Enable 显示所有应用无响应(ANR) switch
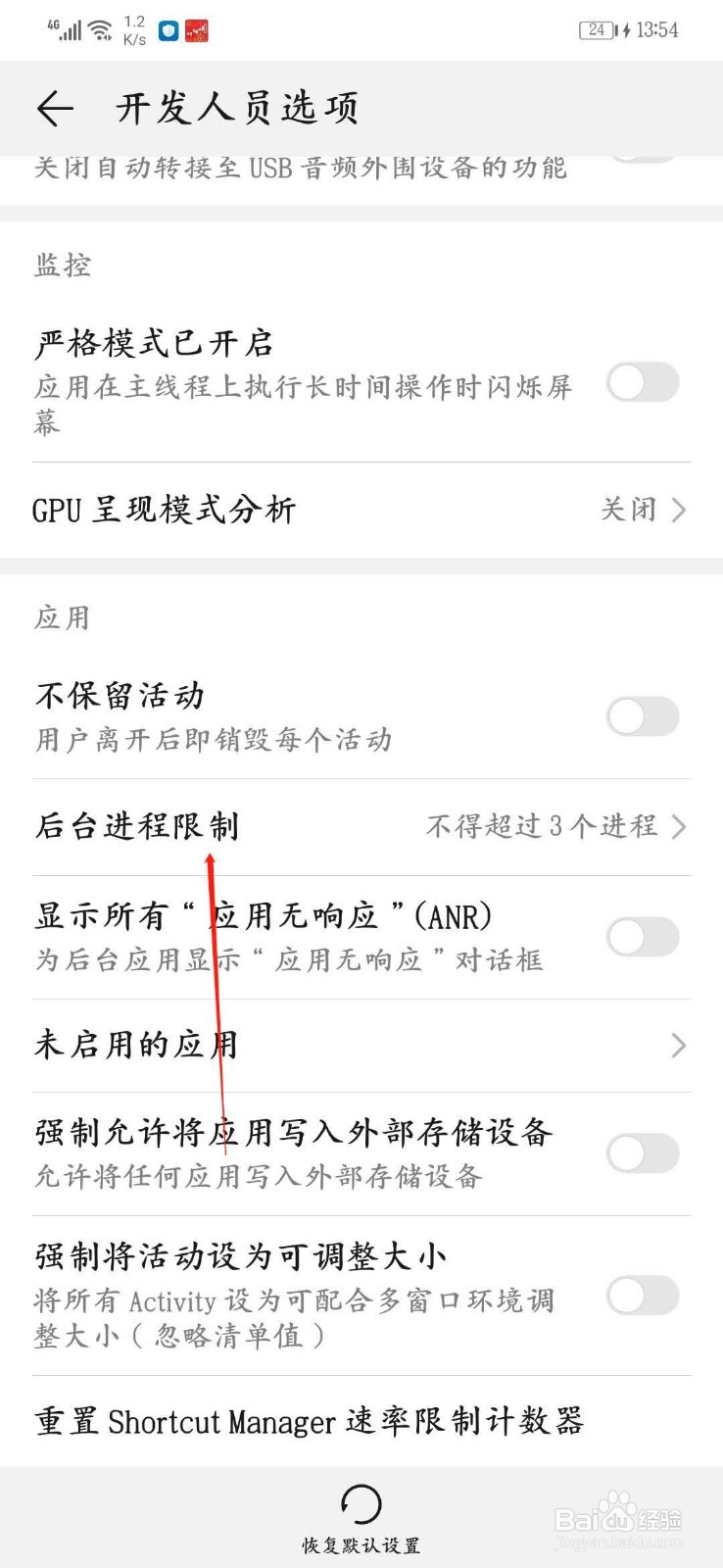The image size is (723, 1568). [x=642, y=936]
